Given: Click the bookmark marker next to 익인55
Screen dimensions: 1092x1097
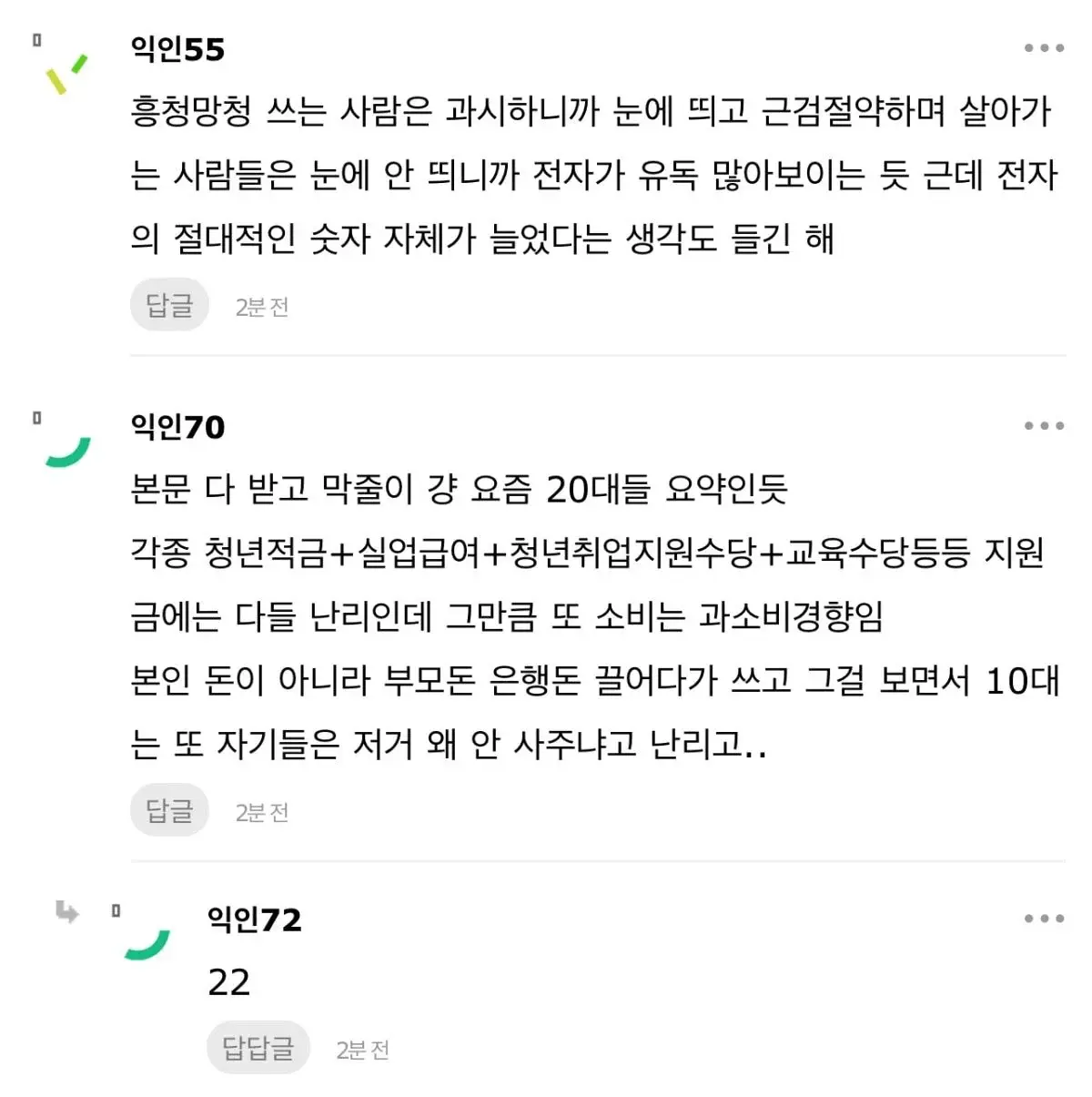Looking at the screenshot, I should point(35,42).
